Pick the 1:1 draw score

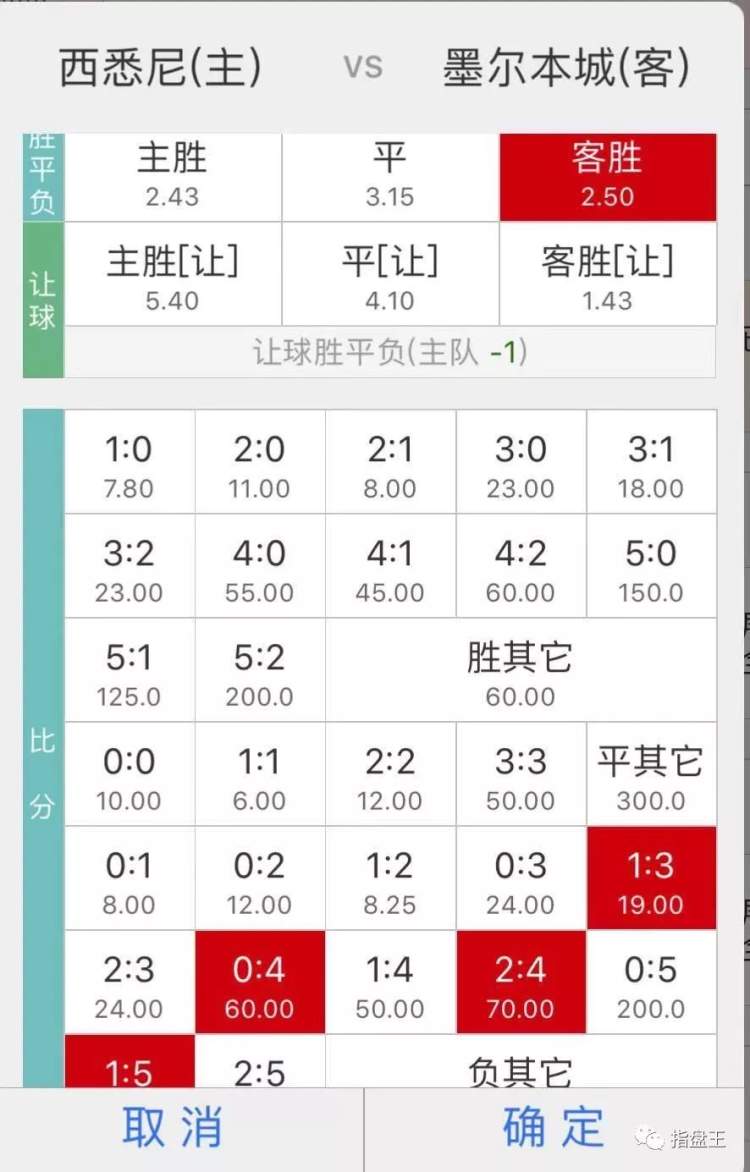click(259, 777)
